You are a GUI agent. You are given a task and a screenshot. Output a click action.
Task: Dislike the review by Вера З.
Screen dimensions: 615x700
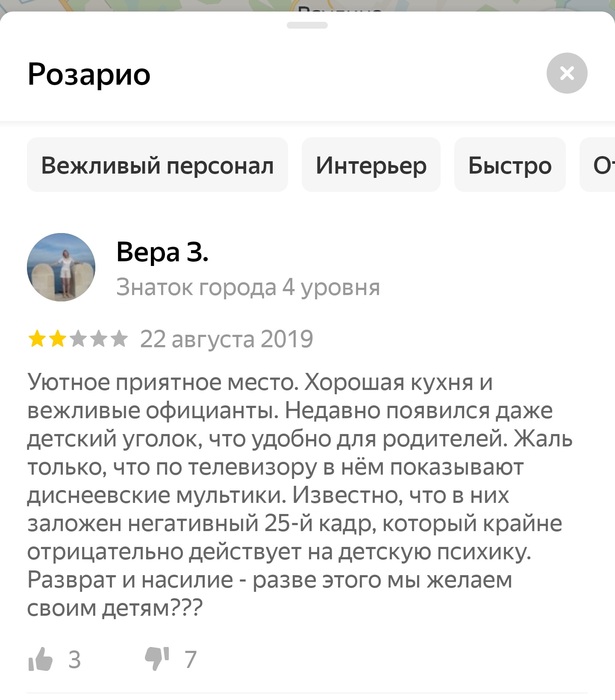(157, 659)
